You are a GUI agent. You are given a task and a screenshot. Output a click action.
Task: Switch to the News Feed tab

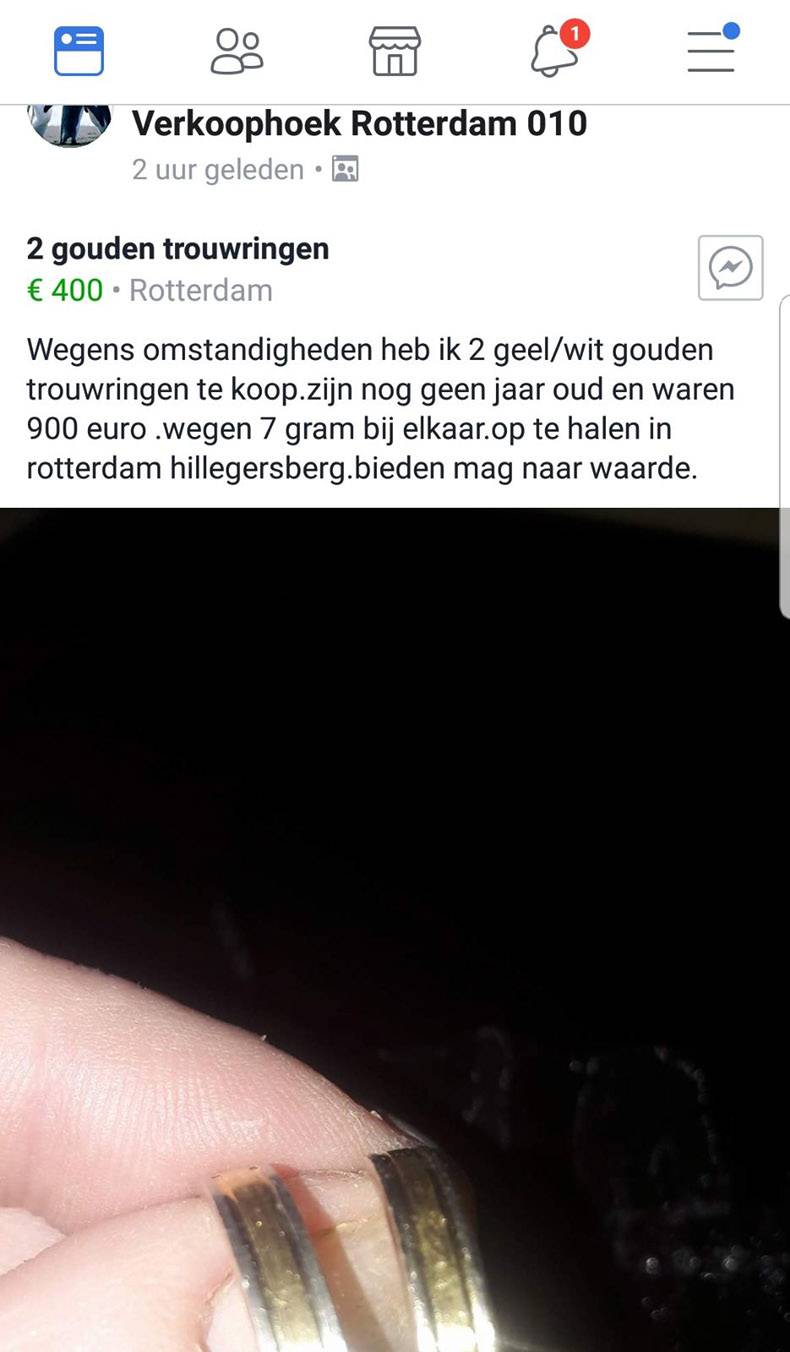pyautogui.click(x=79, y=50)
